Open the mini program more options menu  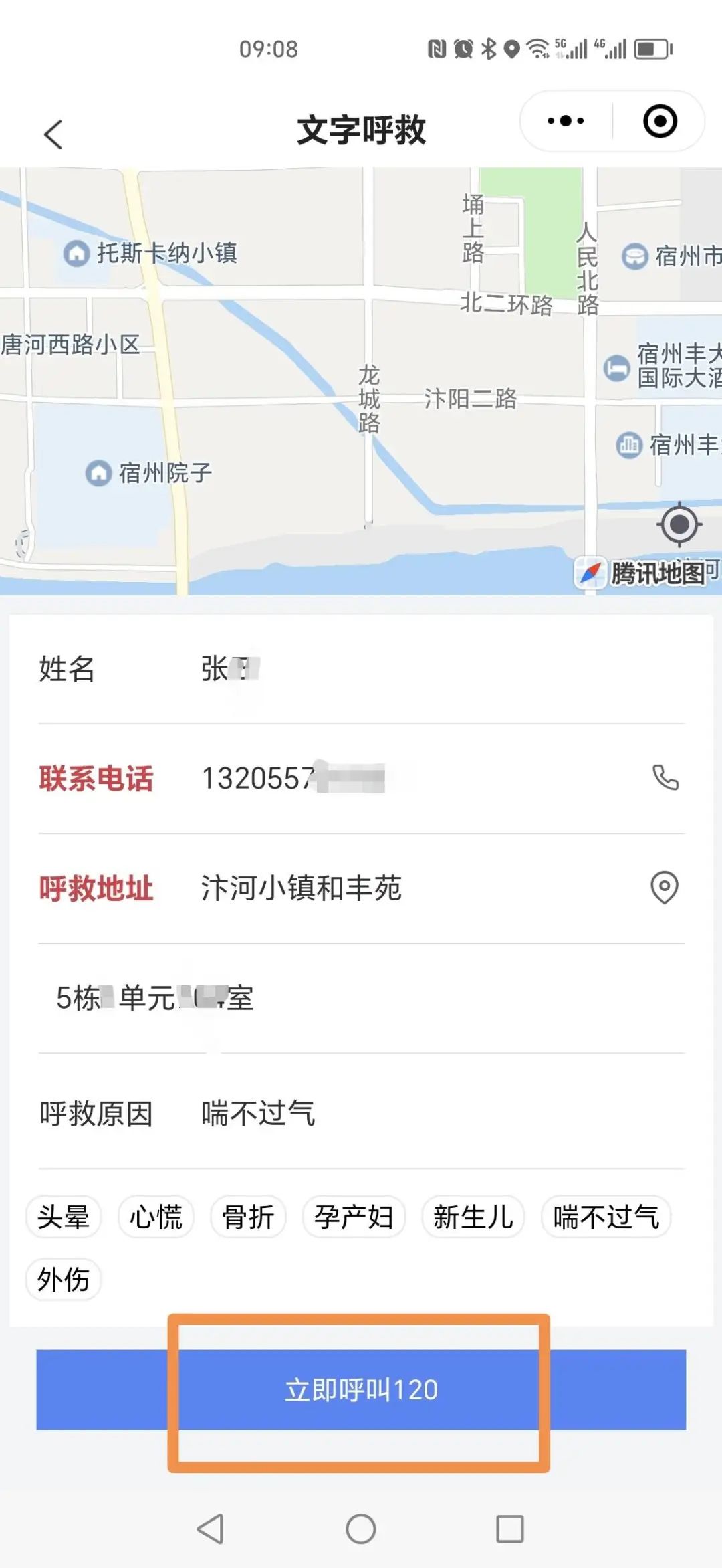(566, 121)
